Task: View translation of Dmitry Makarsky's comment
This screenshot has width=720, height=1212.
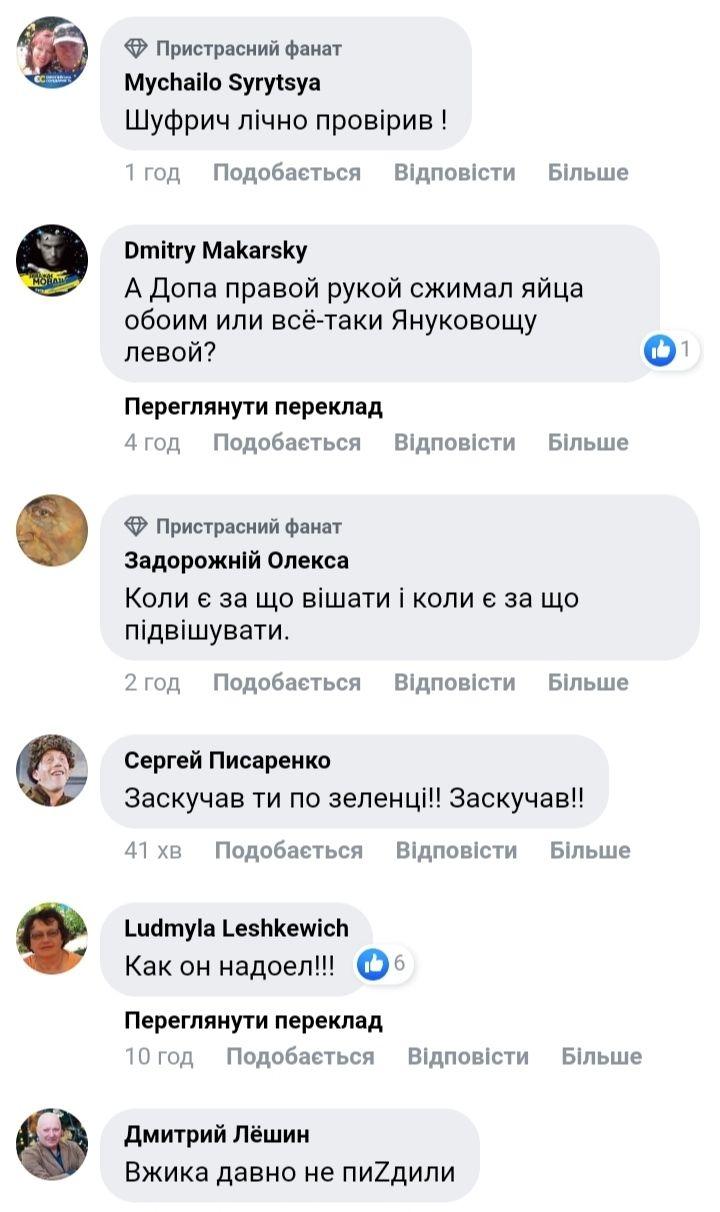Action: [253, 407]
